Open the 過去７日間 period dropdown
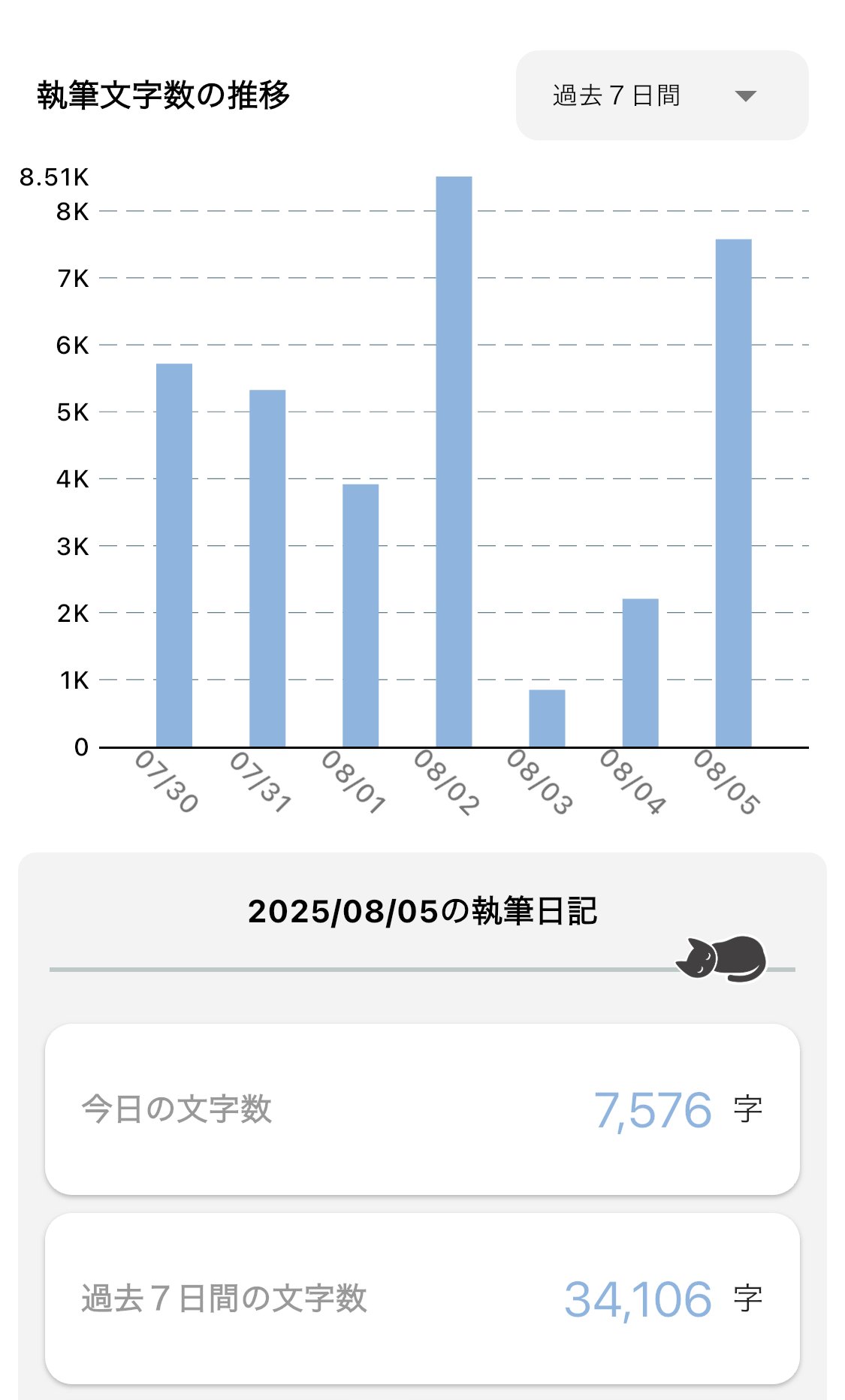 [661, 95]
